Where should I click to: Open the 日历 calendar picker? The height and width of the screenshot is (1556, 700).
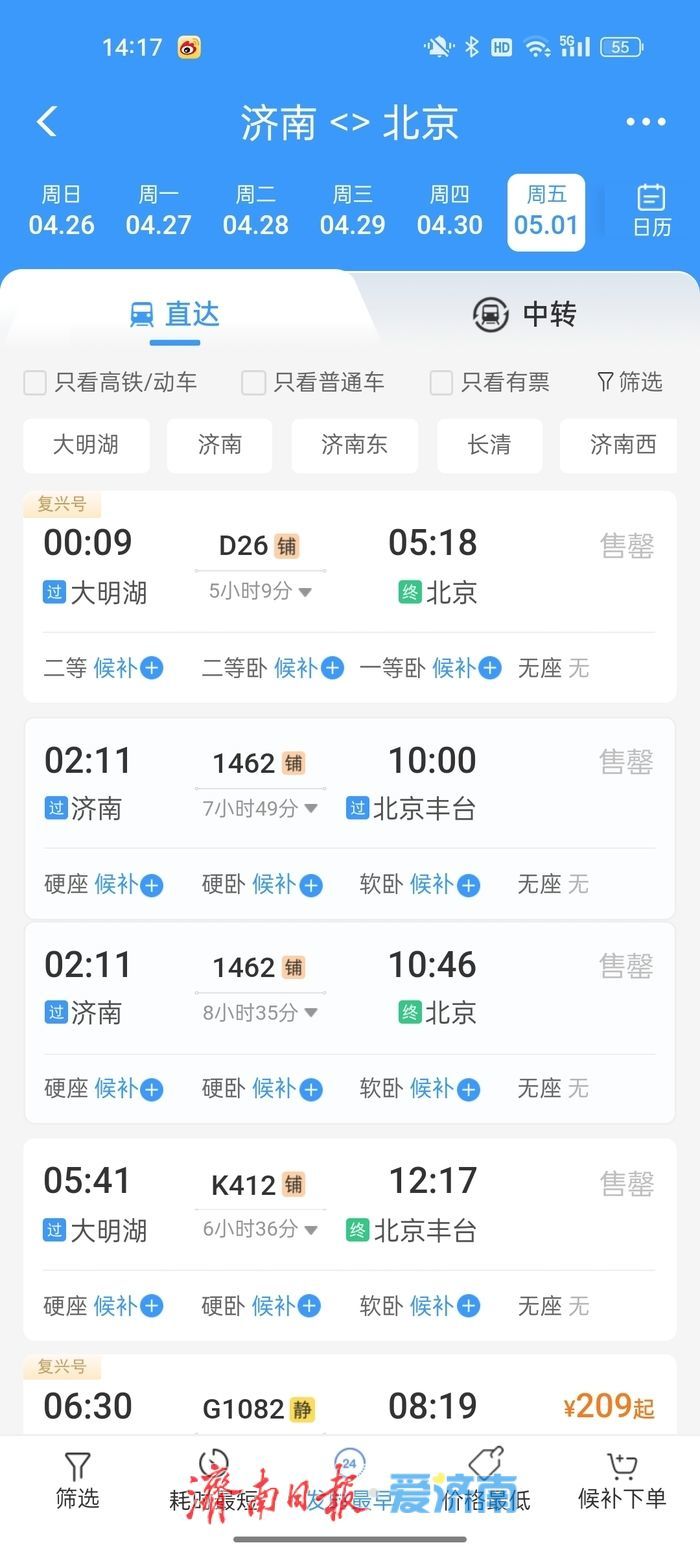tap(651, 210)
